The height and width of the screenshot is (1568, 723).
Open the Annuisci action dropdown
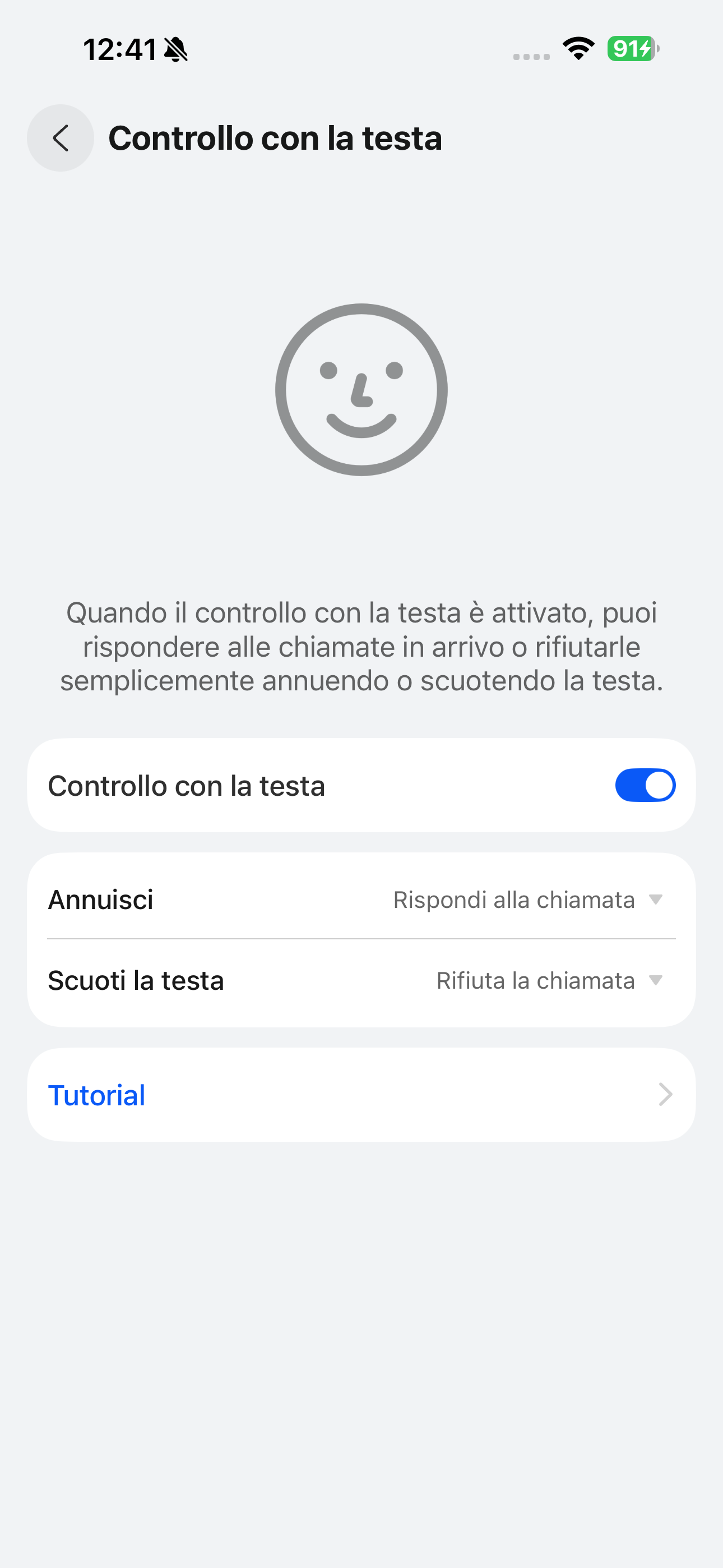tap(527, 900)
